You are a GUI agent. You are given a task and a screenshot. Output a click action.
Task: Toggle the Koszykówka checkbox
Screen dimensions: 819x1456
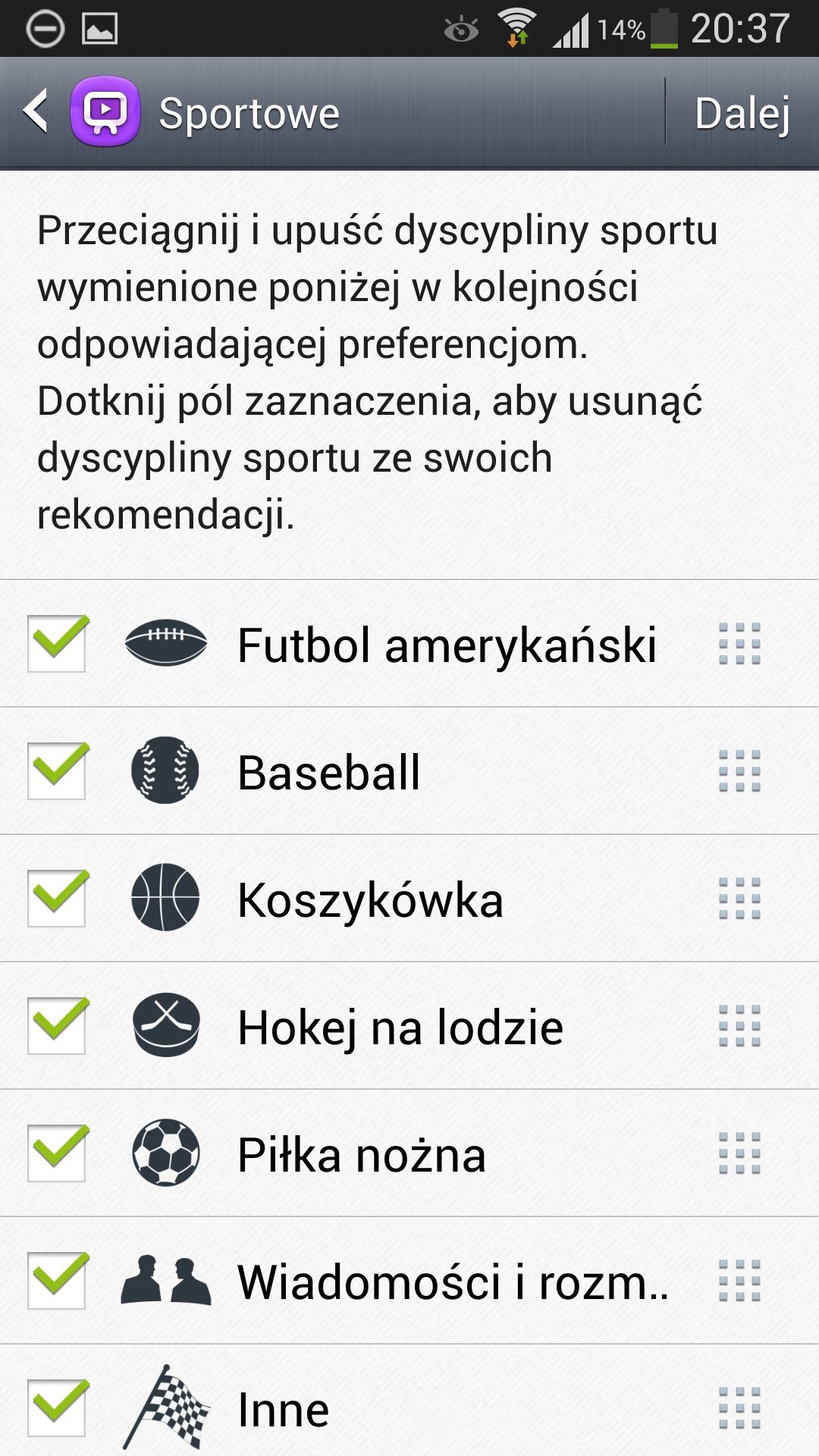coord(57,899)
